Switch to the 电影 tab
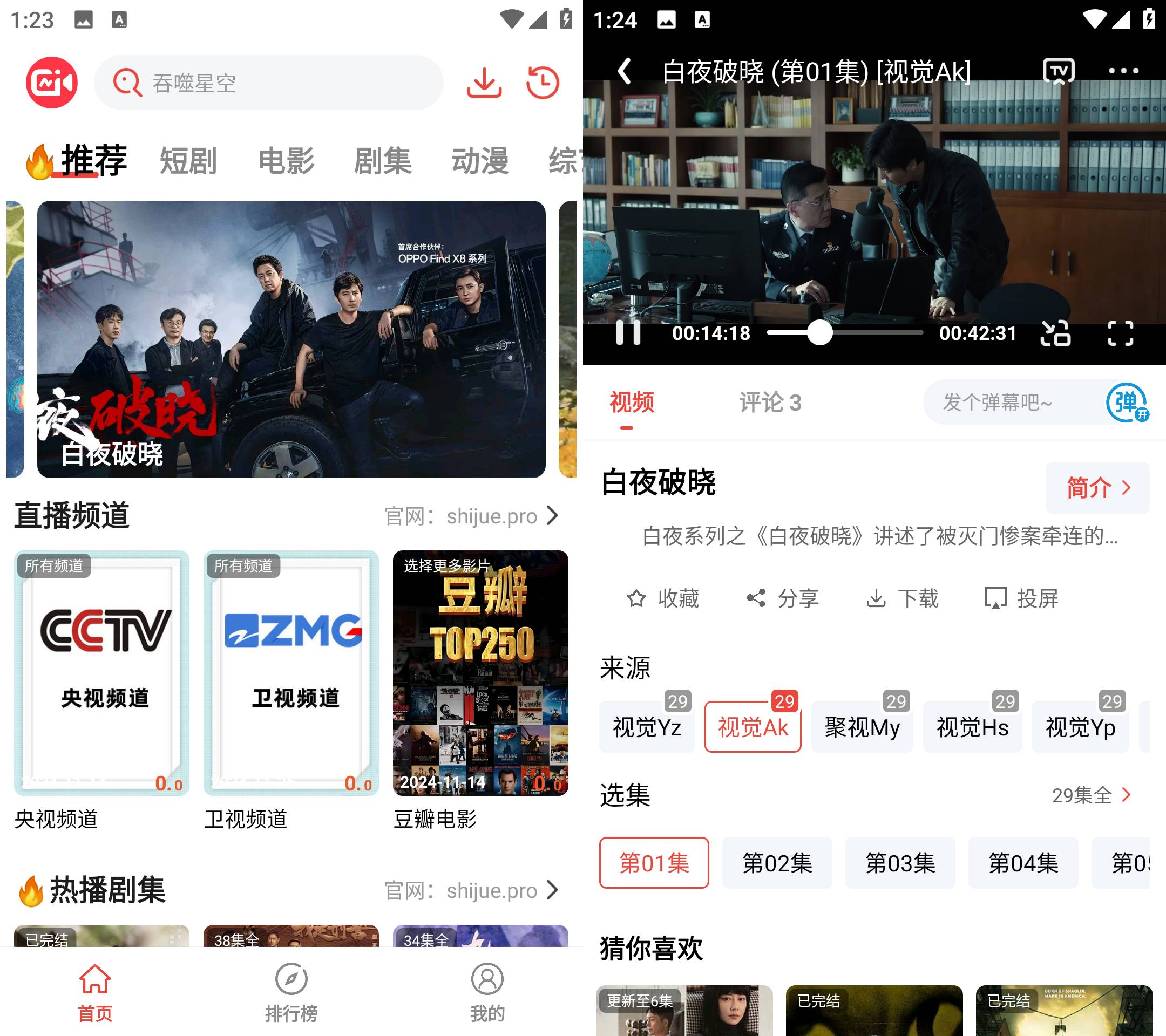Viewport: 1166px width, 1036px height. point(286,161)
